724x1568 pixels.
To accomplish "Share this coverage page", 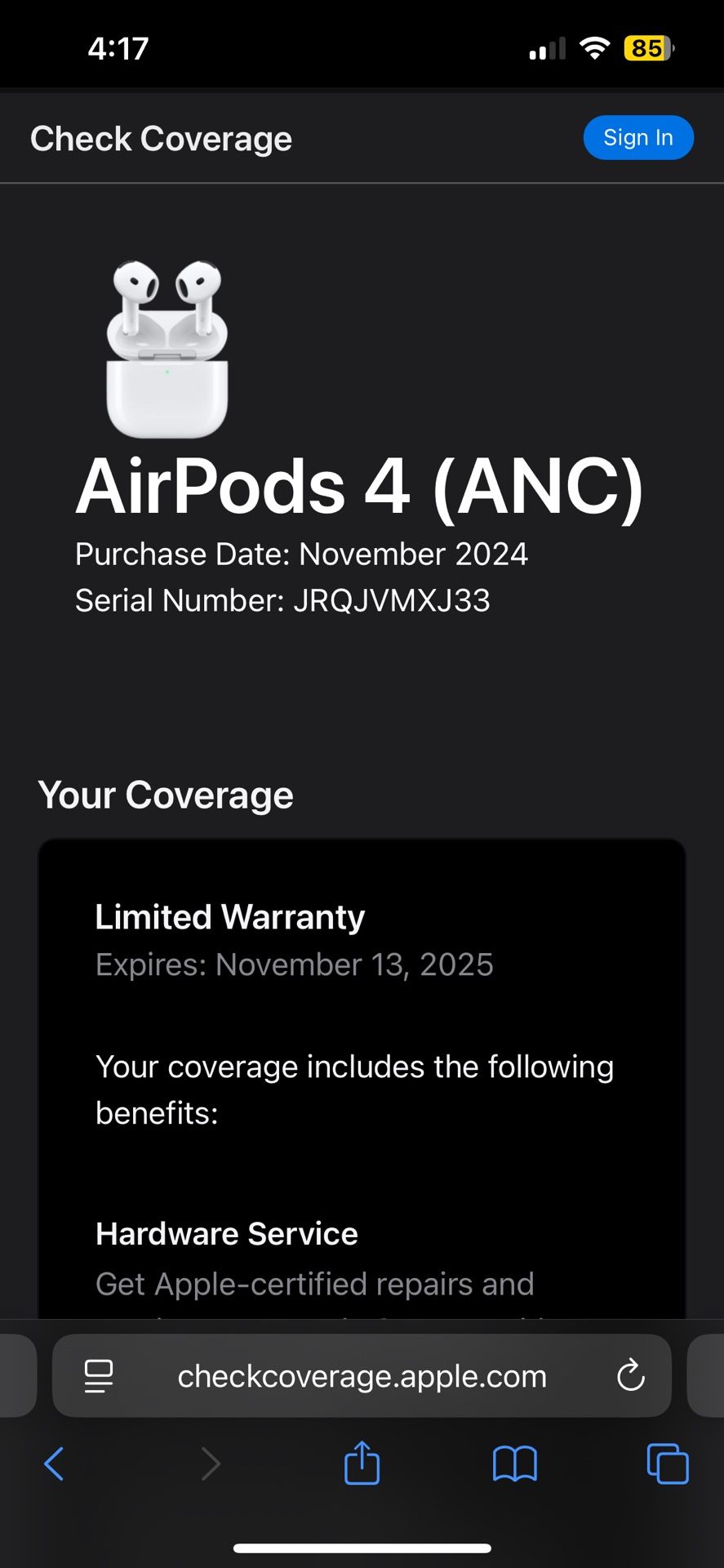I will click(362, 1463).
